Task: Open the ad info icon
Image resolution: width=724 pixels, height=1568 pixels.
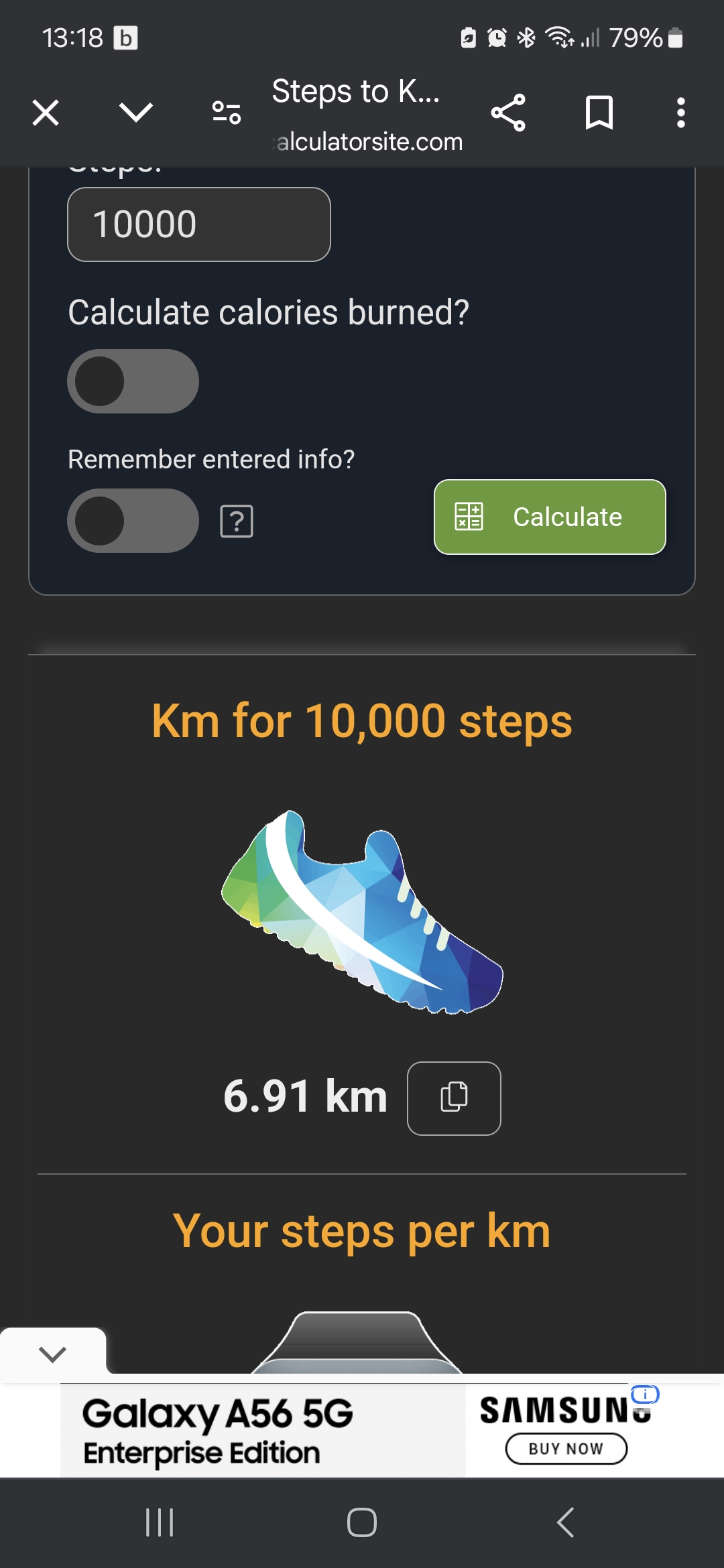Action: tap(645, 1395)
